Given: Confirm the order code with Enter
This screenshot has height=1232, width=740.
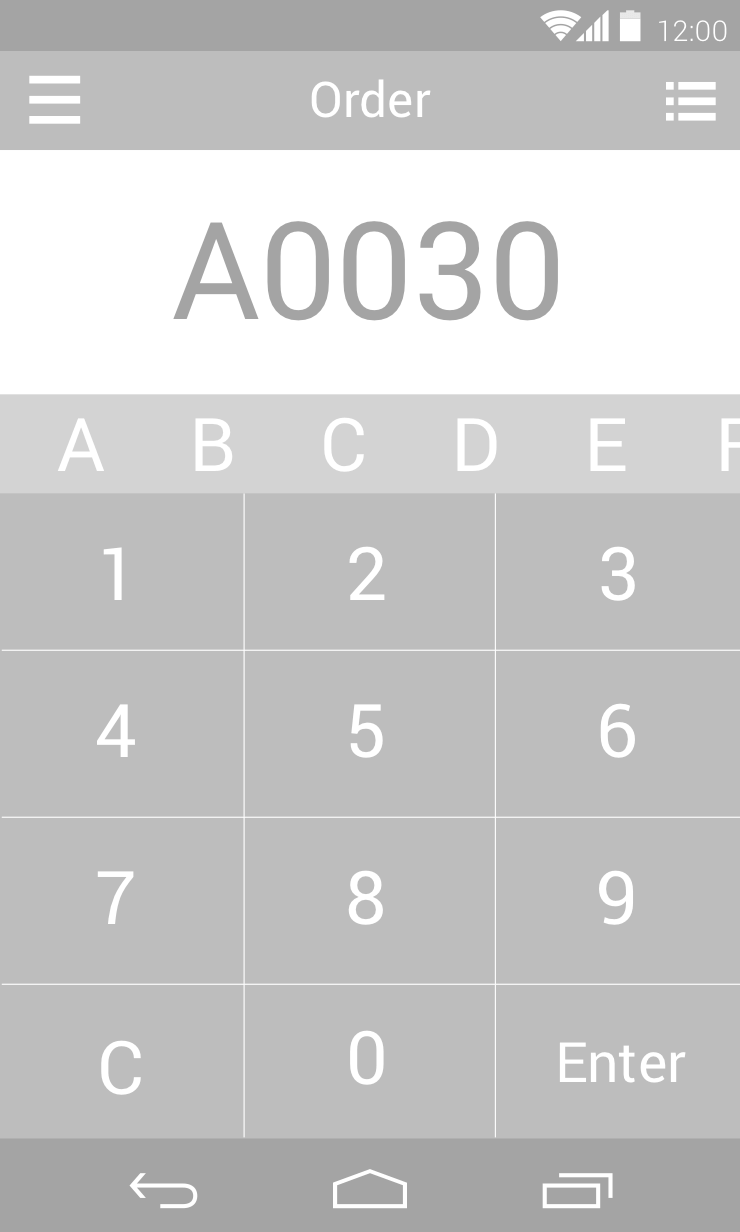Looking at the screenshot, I should point(618,1061).
